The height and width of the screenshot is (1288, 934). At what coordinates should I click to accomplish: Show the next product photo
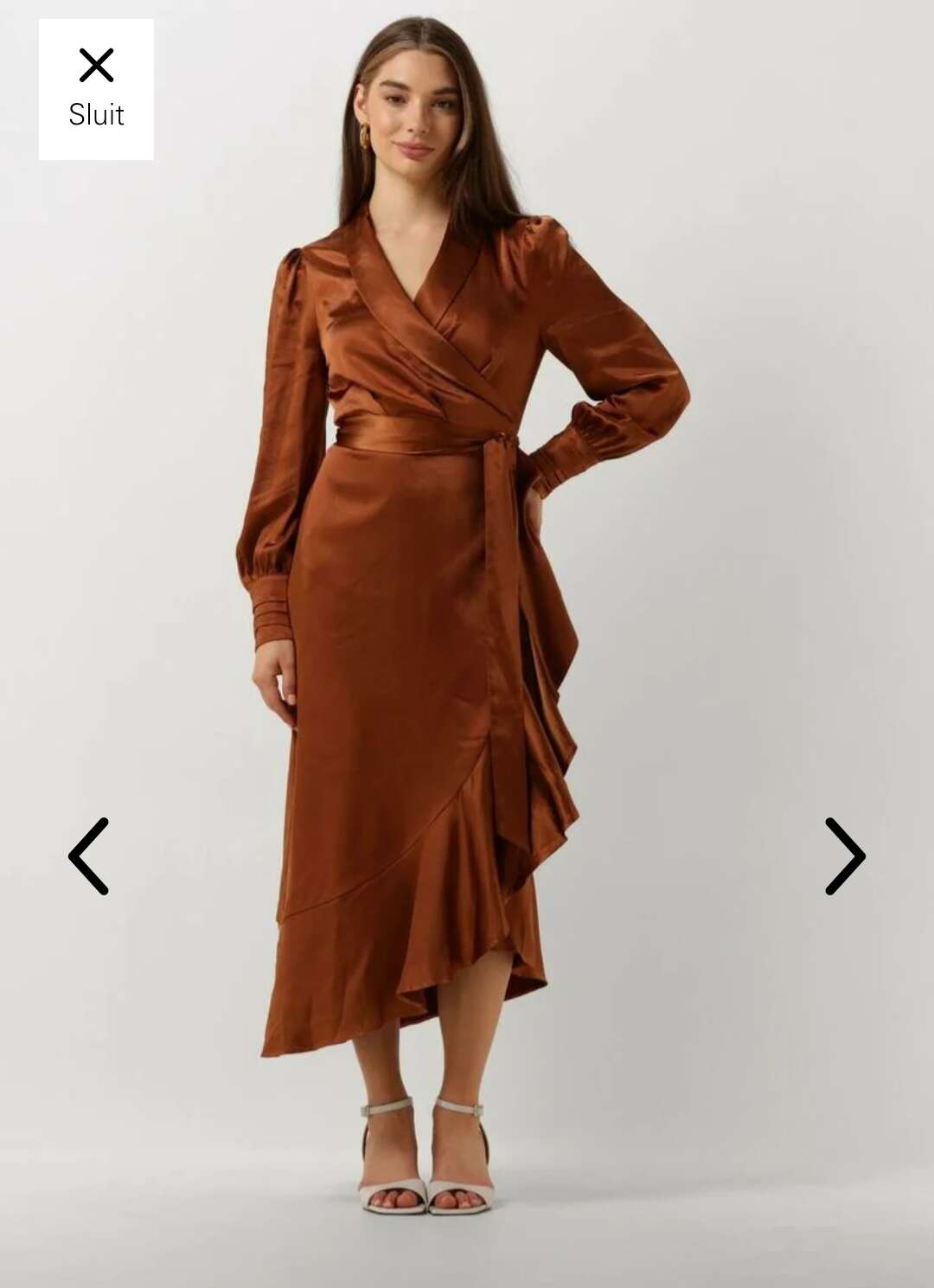(845, 855)
